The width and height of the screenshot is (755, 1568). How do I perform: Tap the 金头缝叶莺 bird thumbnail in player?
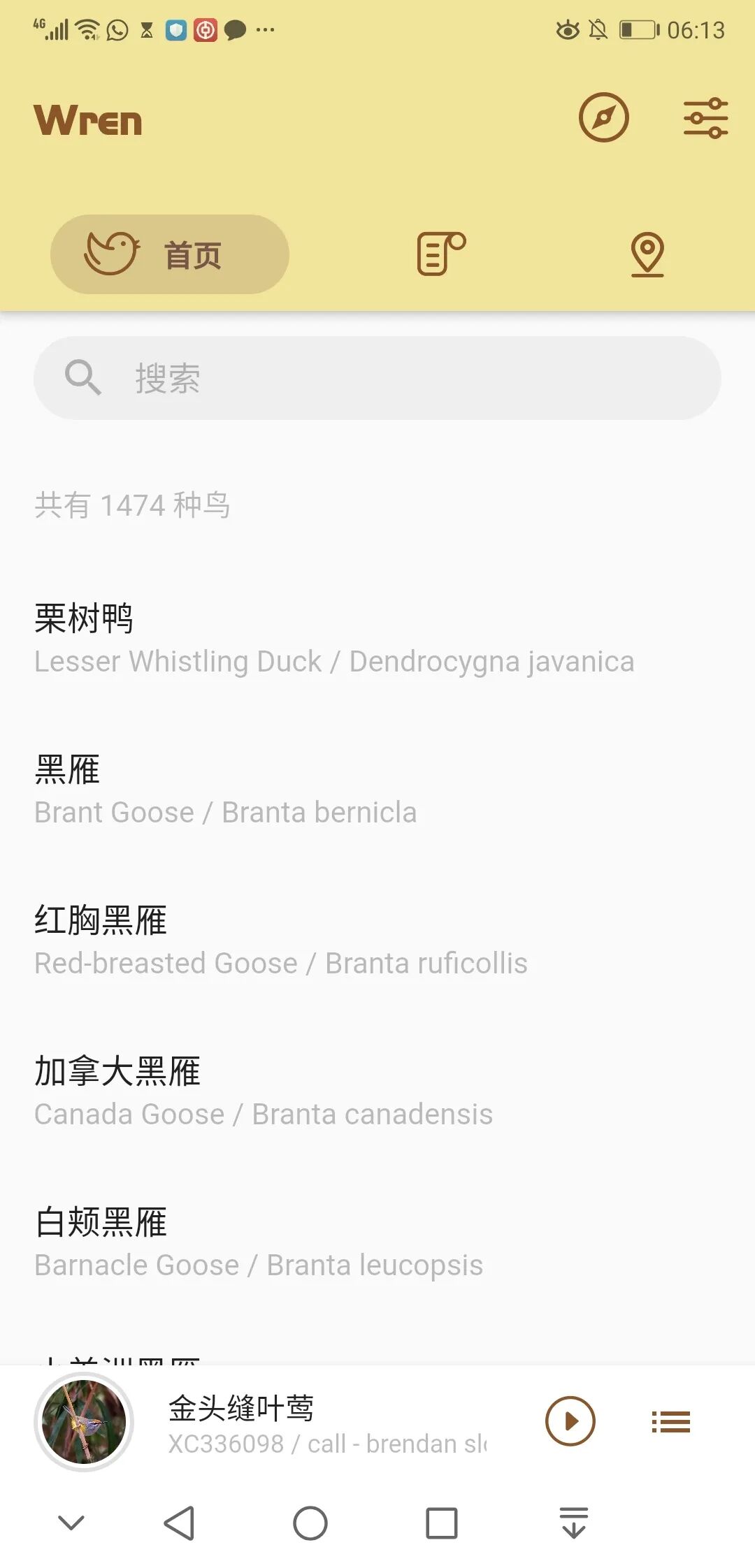(x=84, y=1422)
